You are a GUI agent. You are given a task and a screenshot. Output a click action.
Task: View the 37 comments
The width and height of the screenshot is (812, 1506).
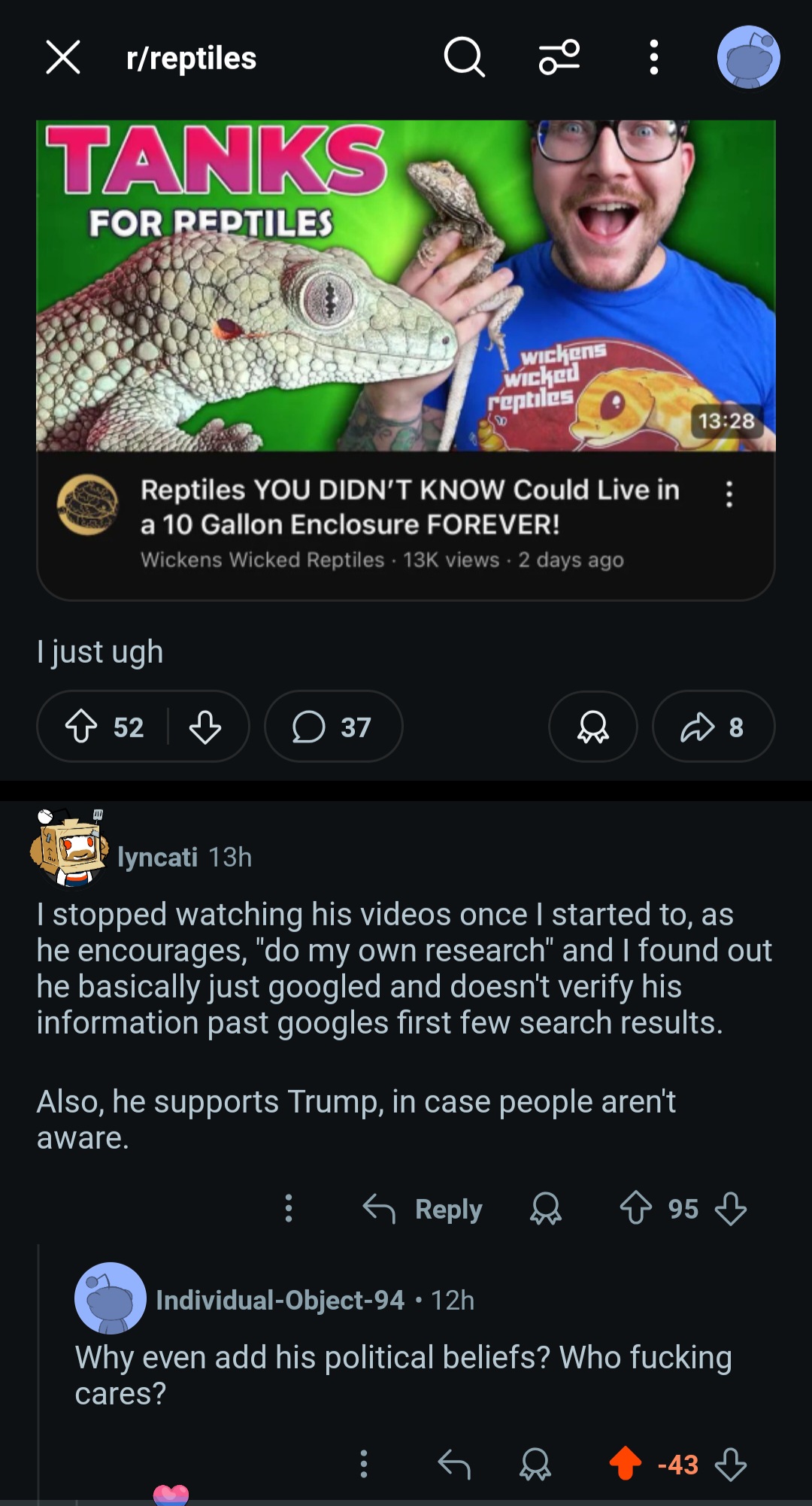click(x=333, y=727)
